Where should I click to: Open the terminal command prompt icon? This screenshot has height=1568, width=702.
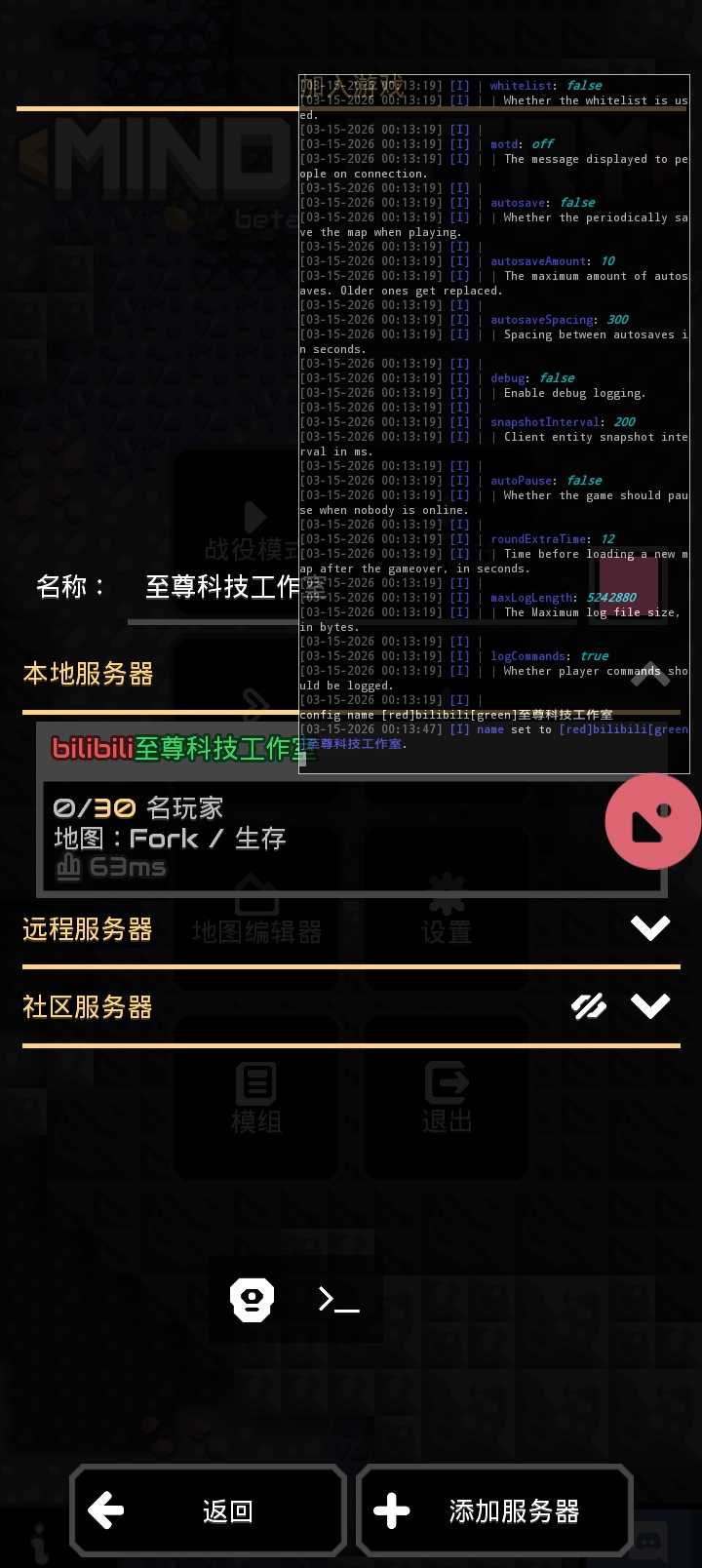coord(339,1299)
